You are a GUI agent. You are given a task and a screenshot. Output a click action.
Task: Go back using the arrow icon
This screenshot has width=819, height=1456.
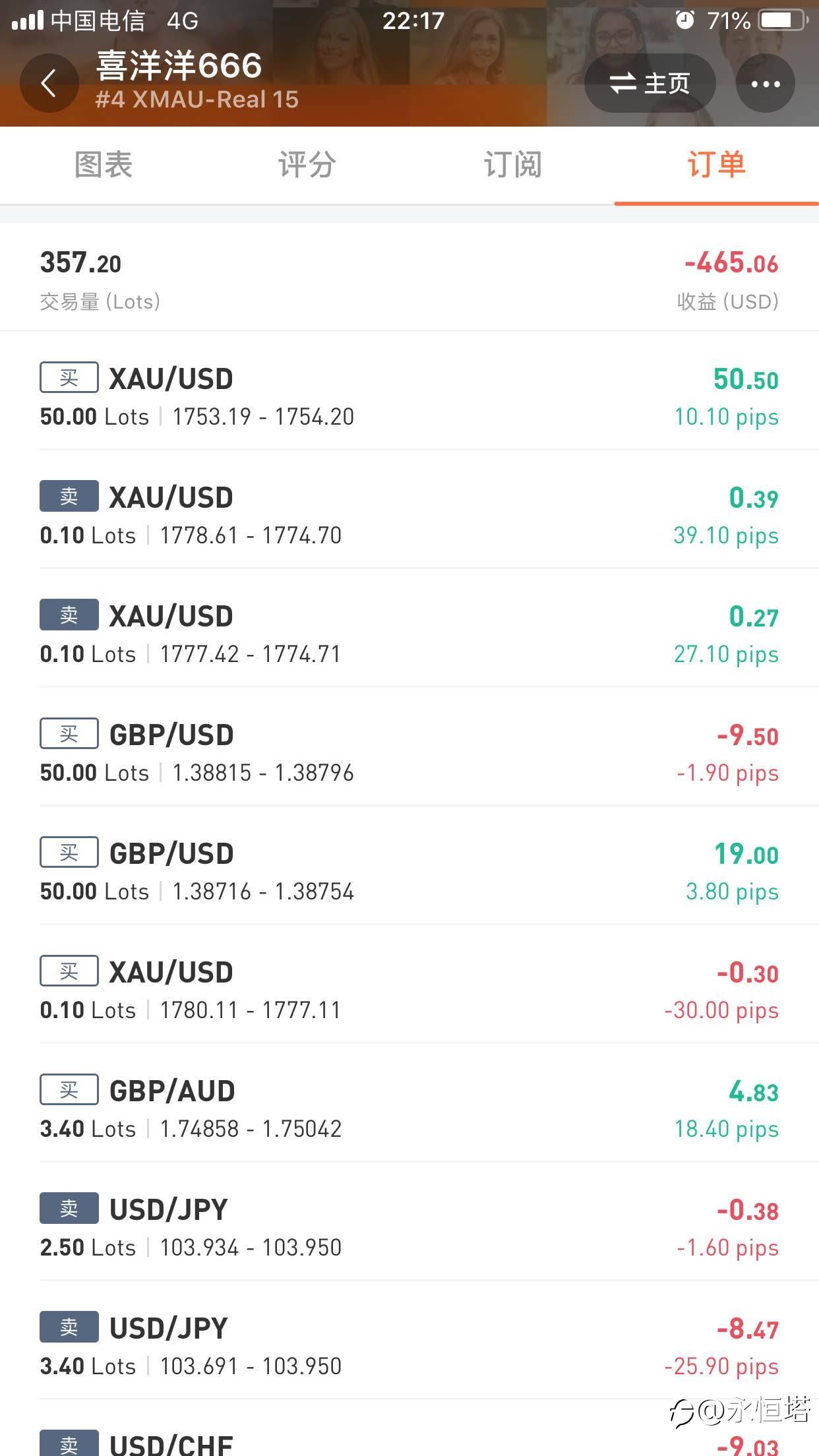(x=49, y=84)
